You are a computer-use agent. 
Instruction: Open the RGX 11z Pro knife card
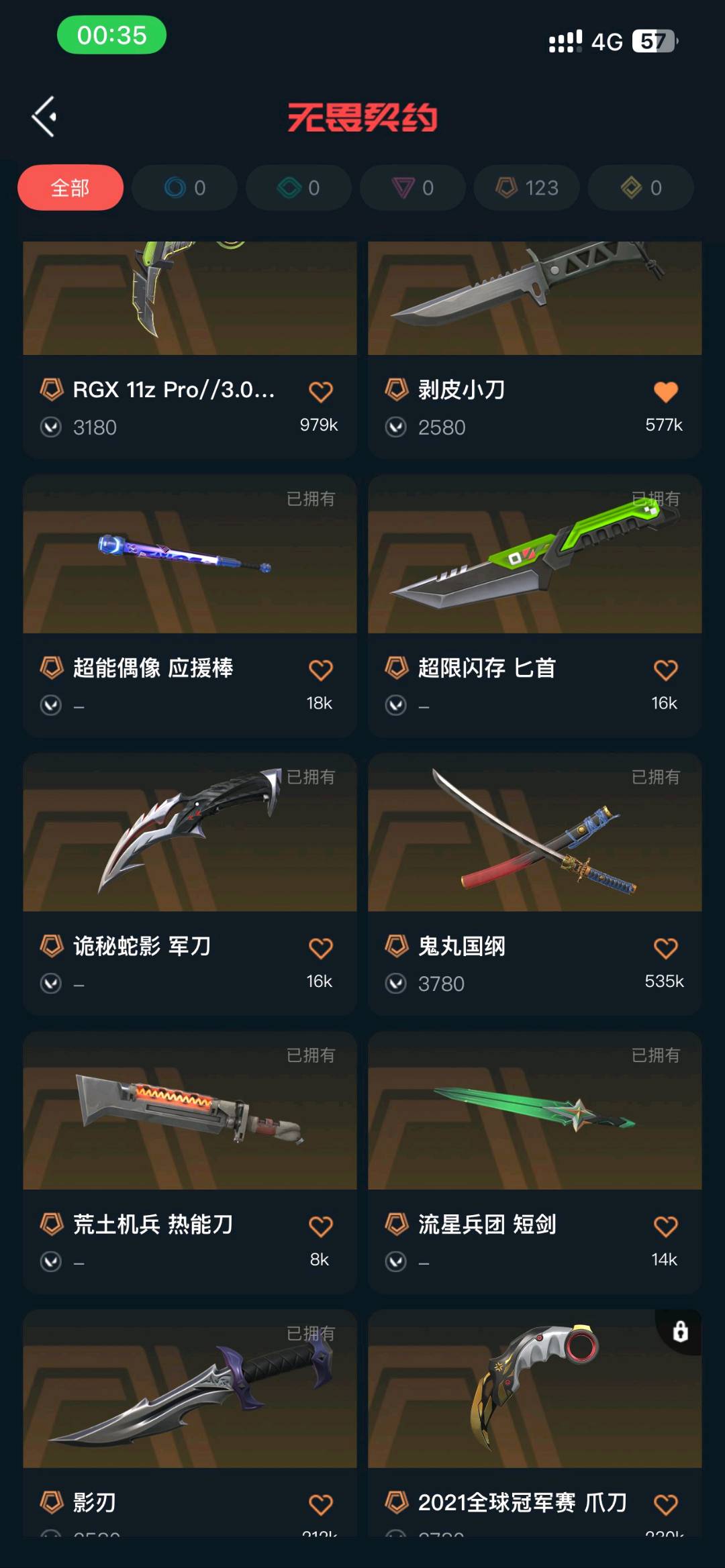click(x=189, y=302)
